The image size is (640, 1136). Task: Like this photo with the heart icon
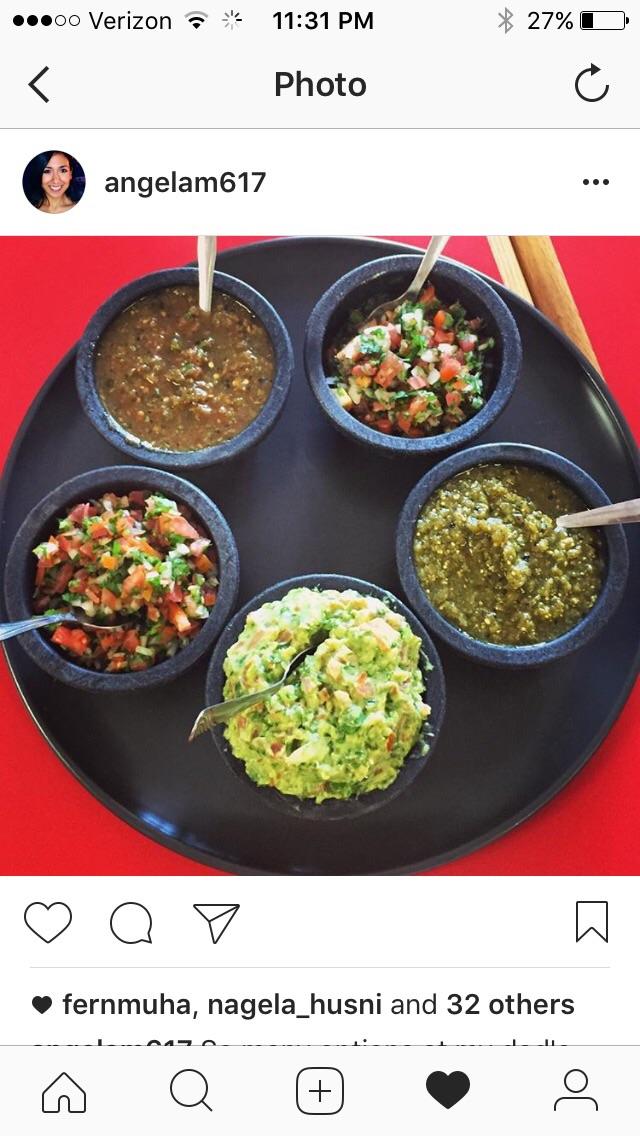click(48, 922)
